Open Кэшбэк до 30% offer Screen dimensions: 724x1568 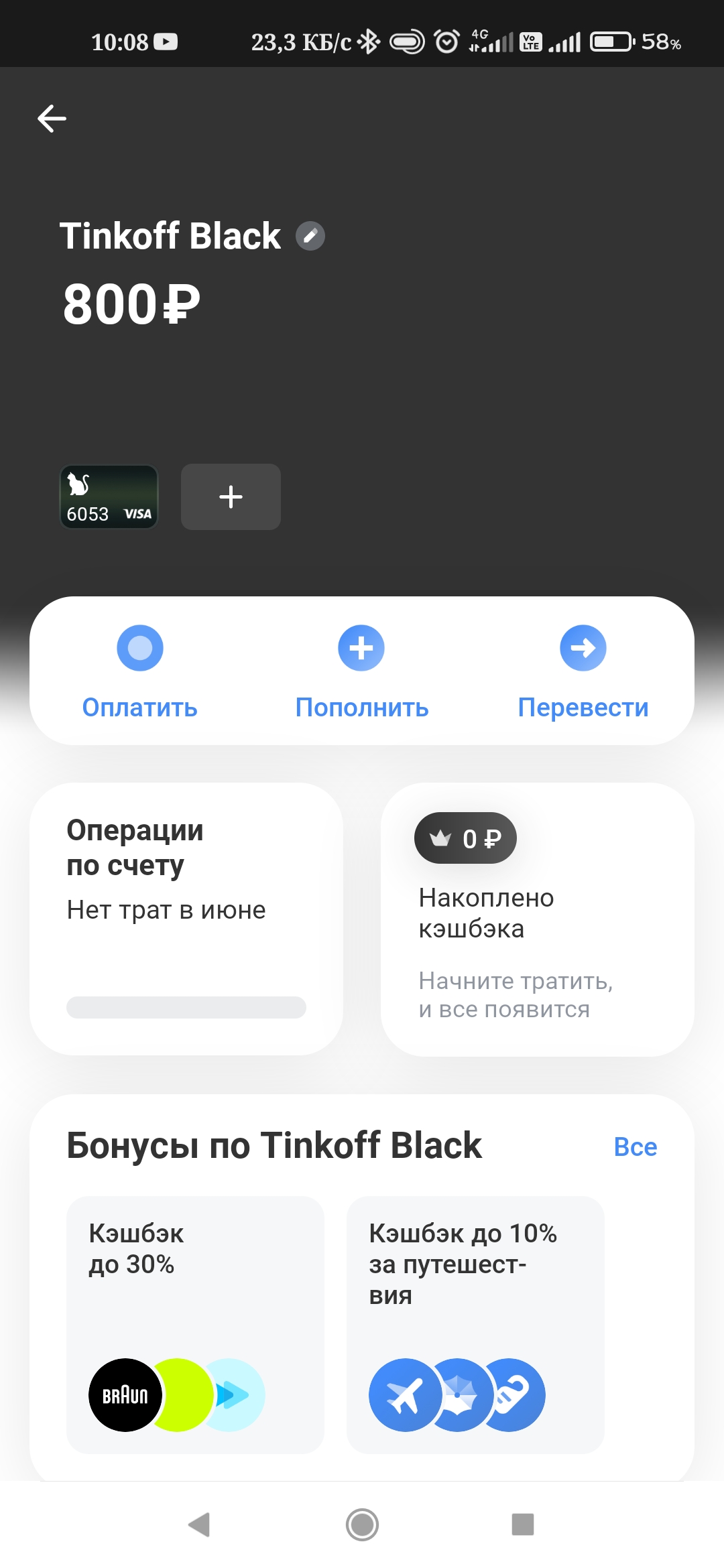point(195,1324)
